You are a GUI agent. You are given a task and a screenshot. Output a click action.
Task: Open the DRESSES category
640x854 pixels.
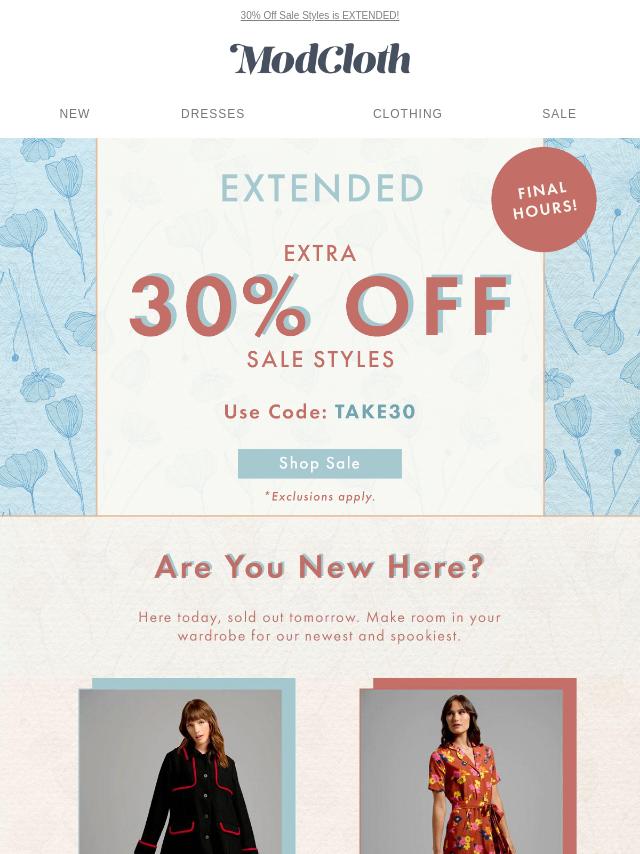point(213,114)
